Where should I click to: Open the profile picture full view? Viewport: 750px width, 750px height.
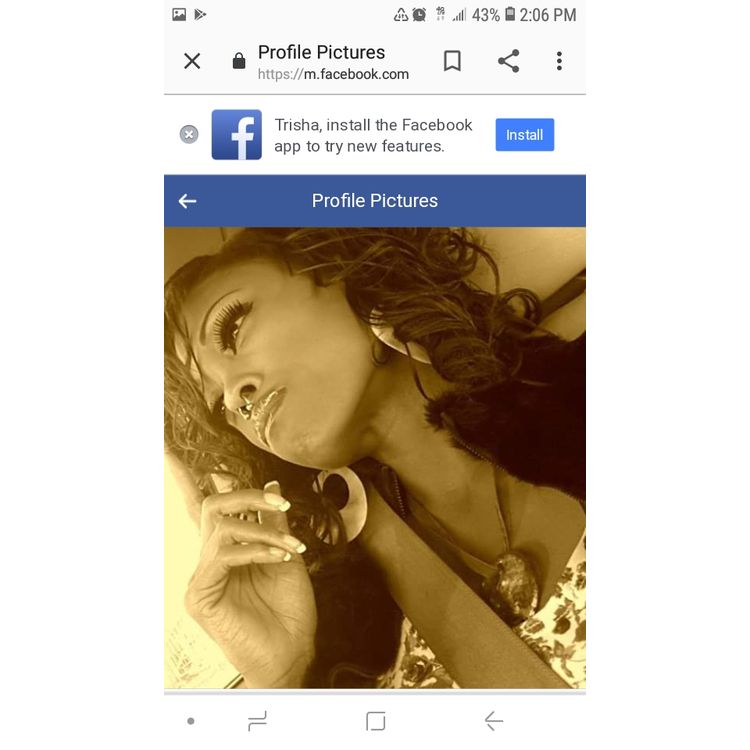pos(375,458)
